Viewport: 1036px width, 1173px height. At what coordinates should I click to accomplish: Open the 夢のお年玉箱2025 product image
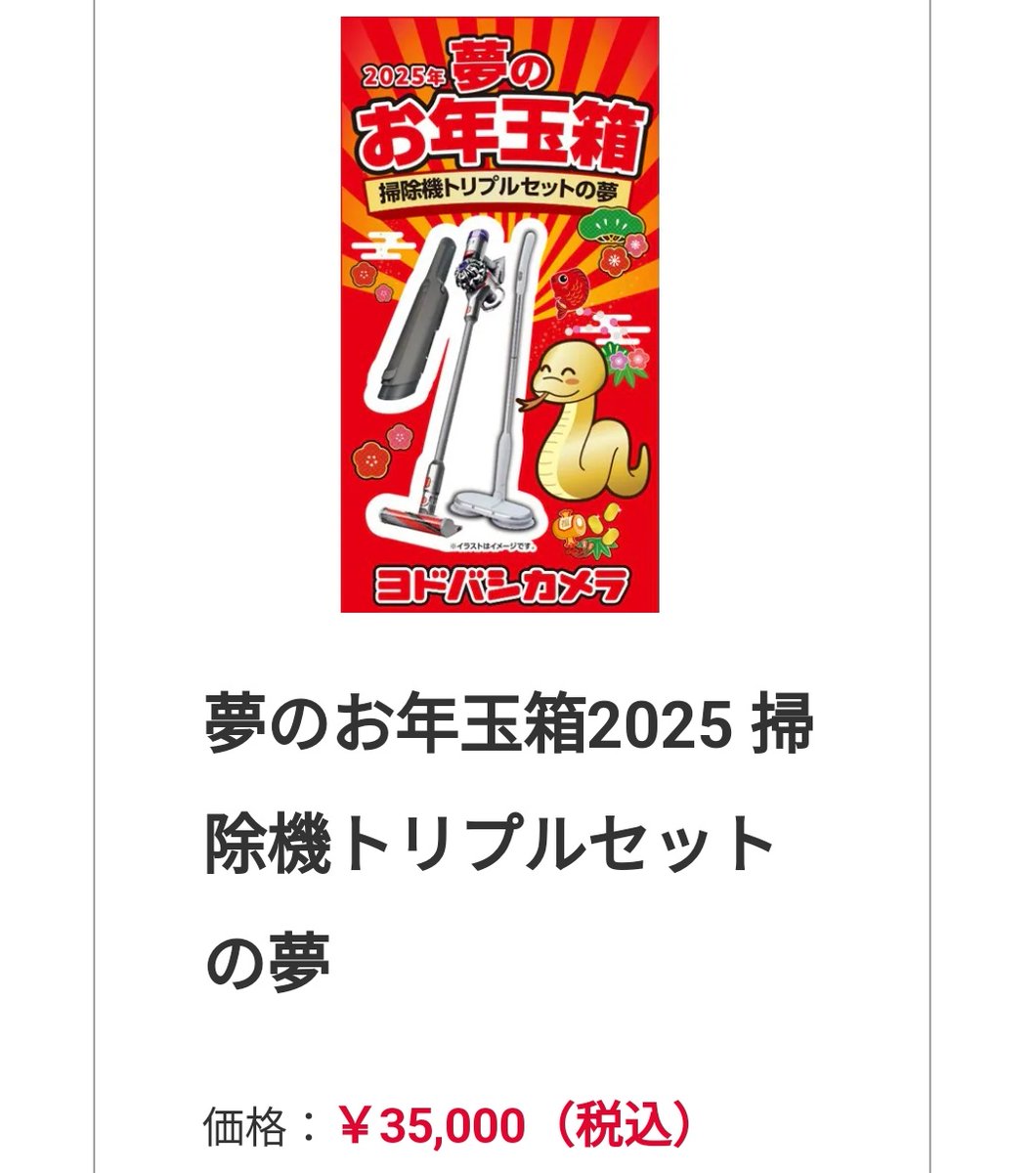point(499,315)
